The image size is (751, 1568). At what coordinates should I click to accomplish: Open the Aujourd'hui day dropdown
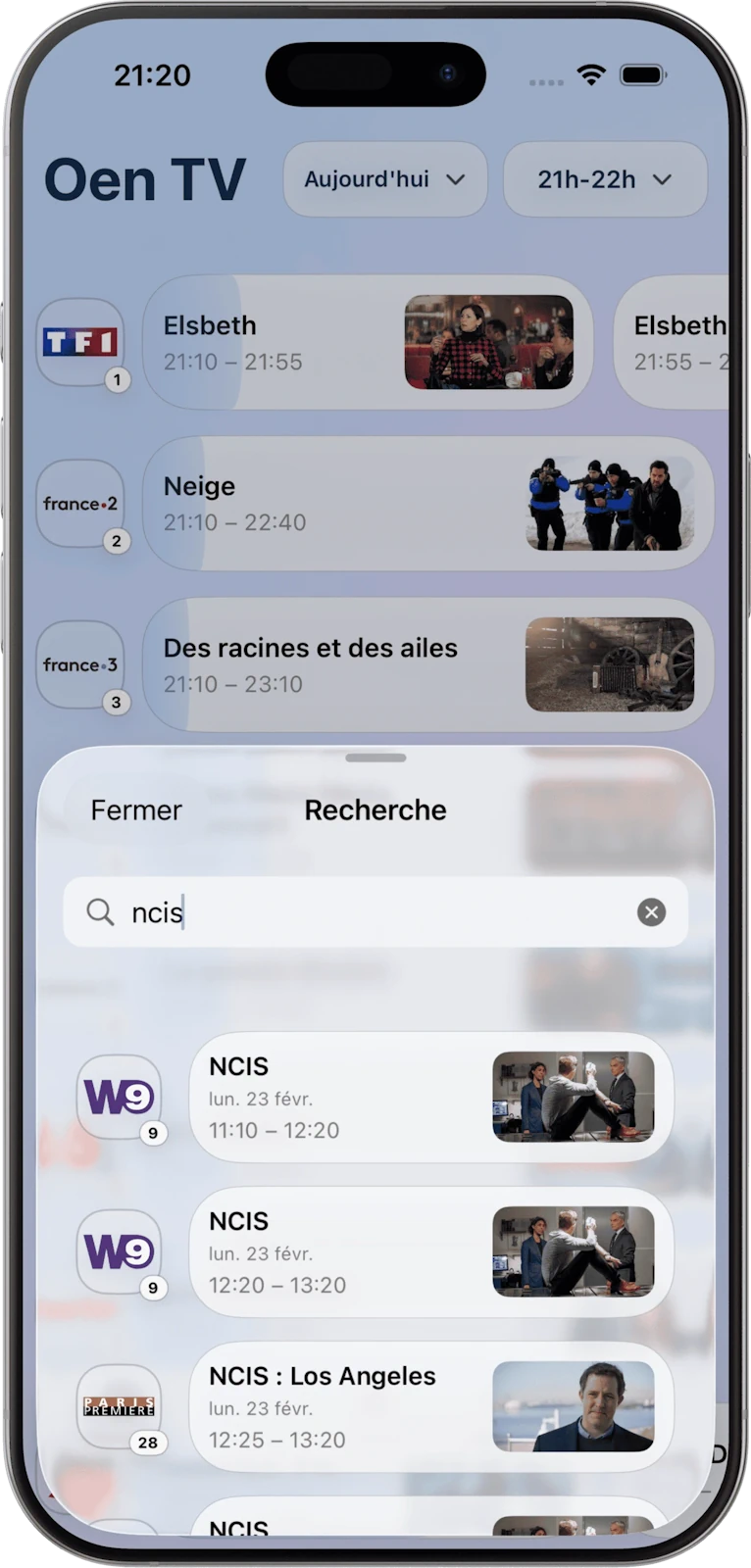click(x=384, y=179)
